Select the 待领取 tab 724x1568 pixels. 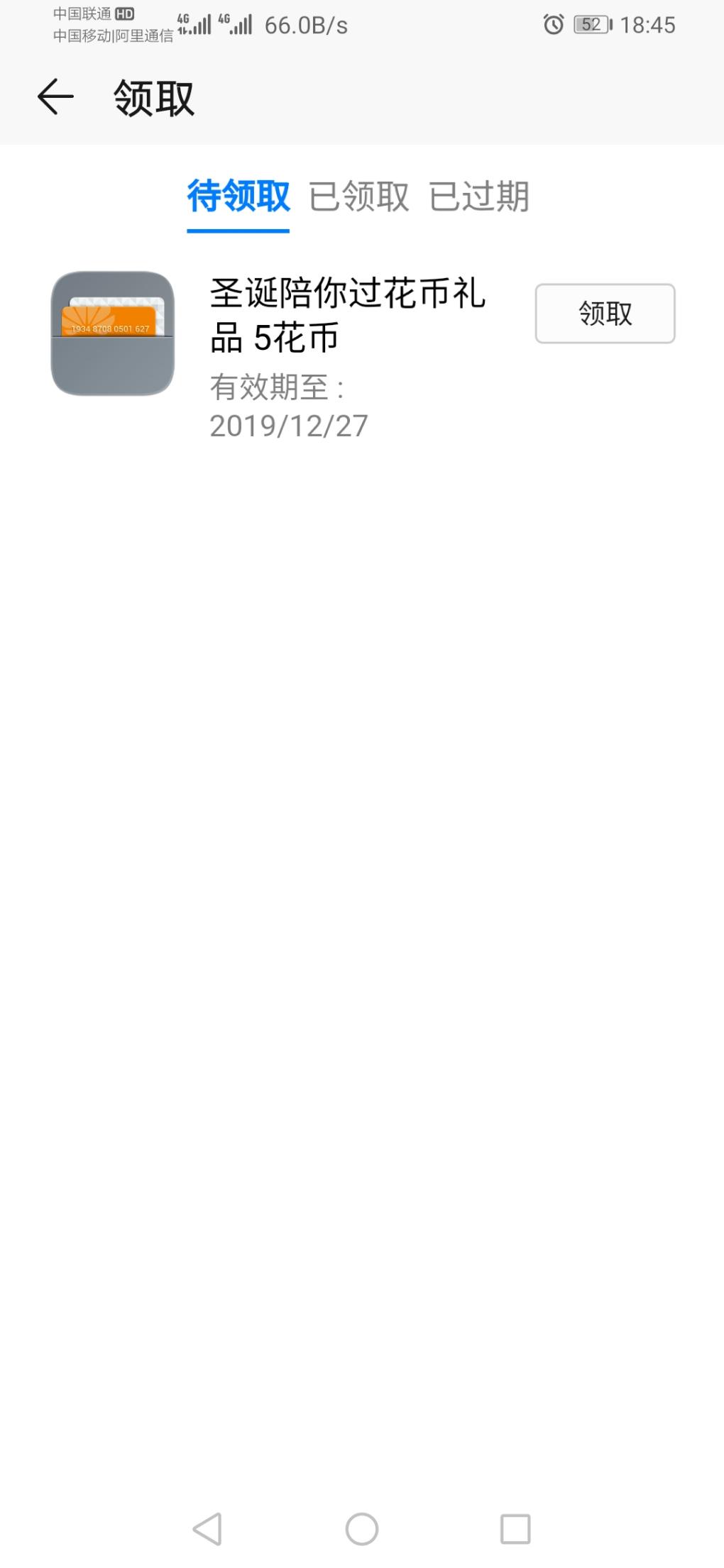(x=238, y=197)
